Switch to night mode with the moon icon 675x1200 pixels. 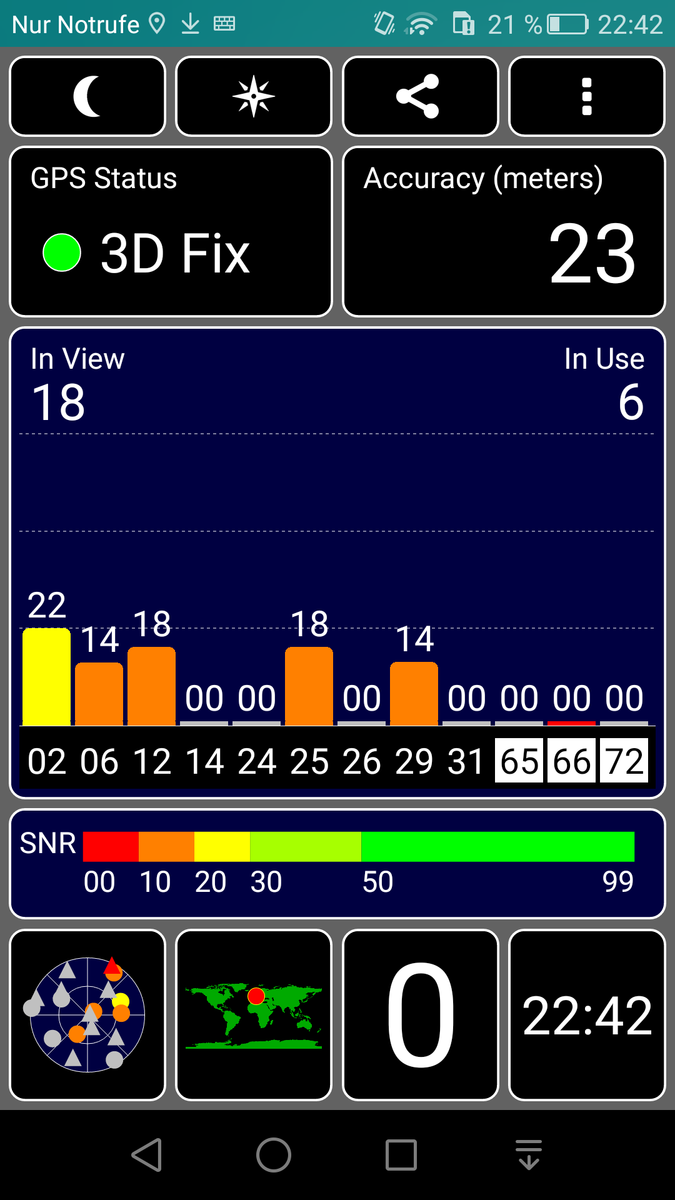[x=88, y=97]
